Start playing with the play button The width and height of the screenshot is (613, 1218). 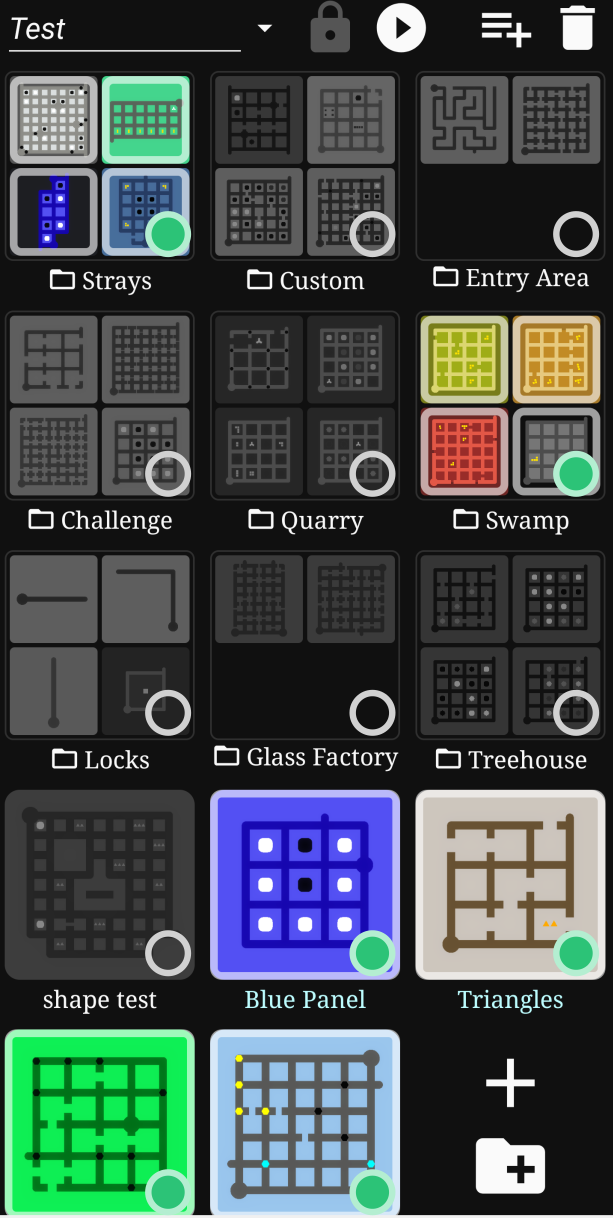coord(401,28)
